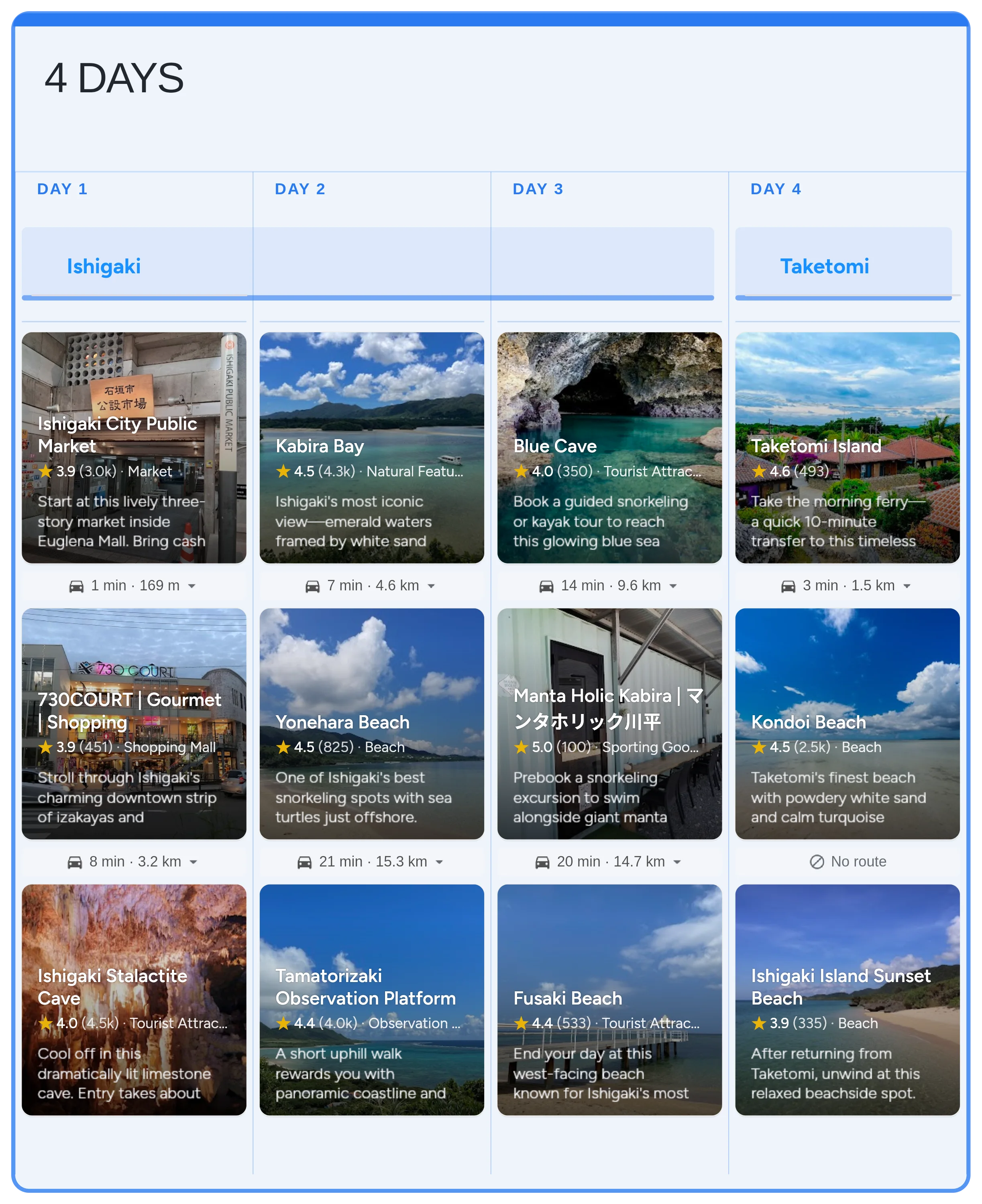Screen dimensions: 982x1204
Task: Open the Kondoi Beach card
Action: (847, 723)
